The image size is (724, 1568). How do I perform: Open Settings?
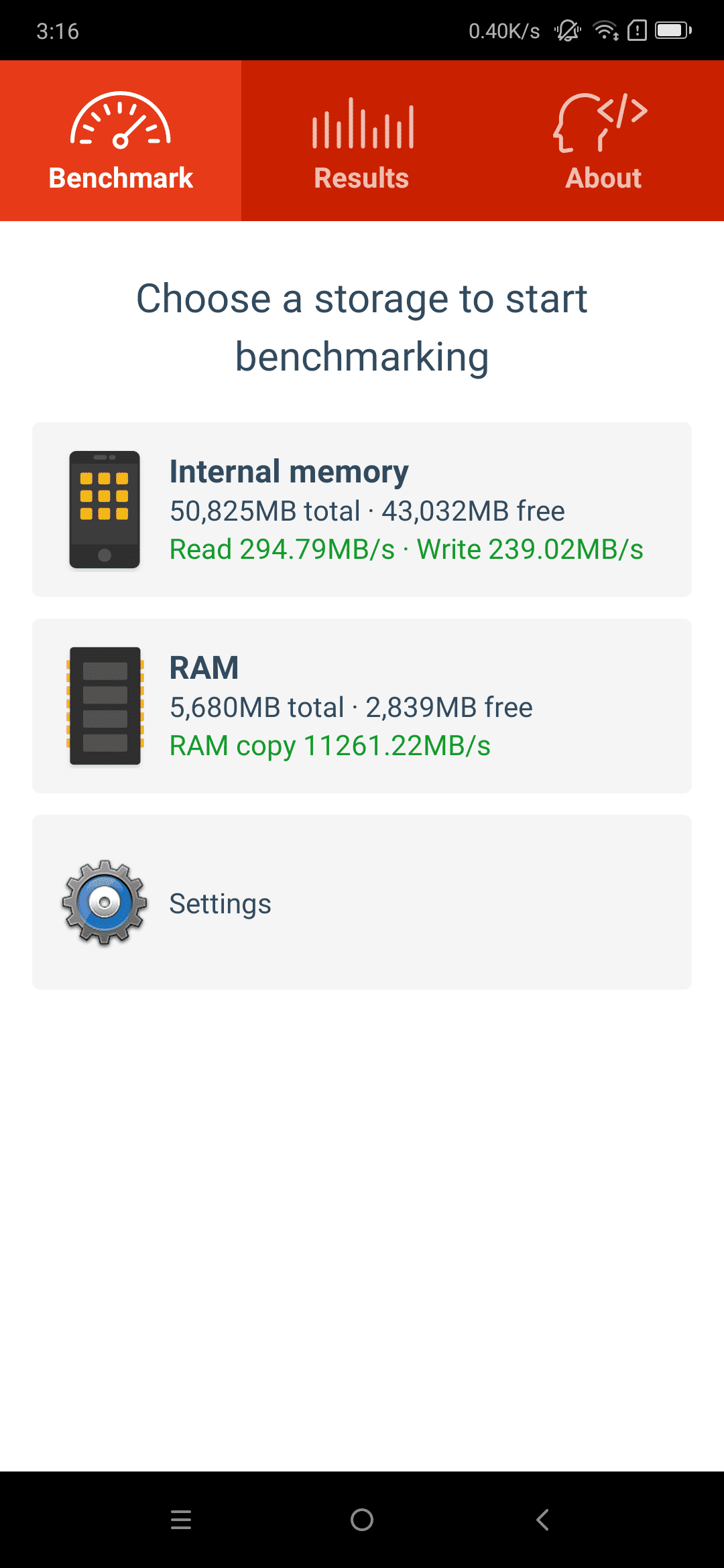tap(362, 902)
